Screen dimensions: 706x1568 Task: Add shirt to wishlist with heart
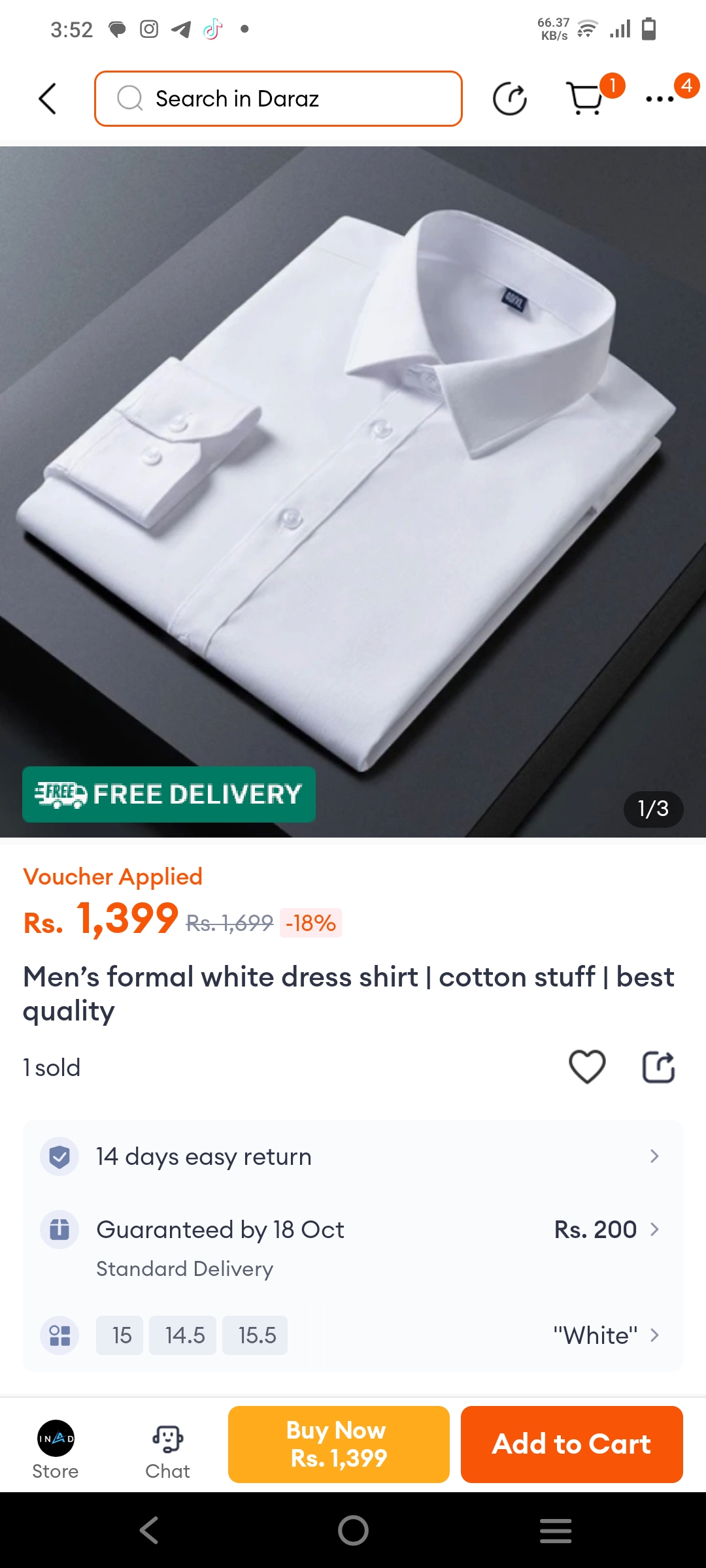[x=587, y=1067]
